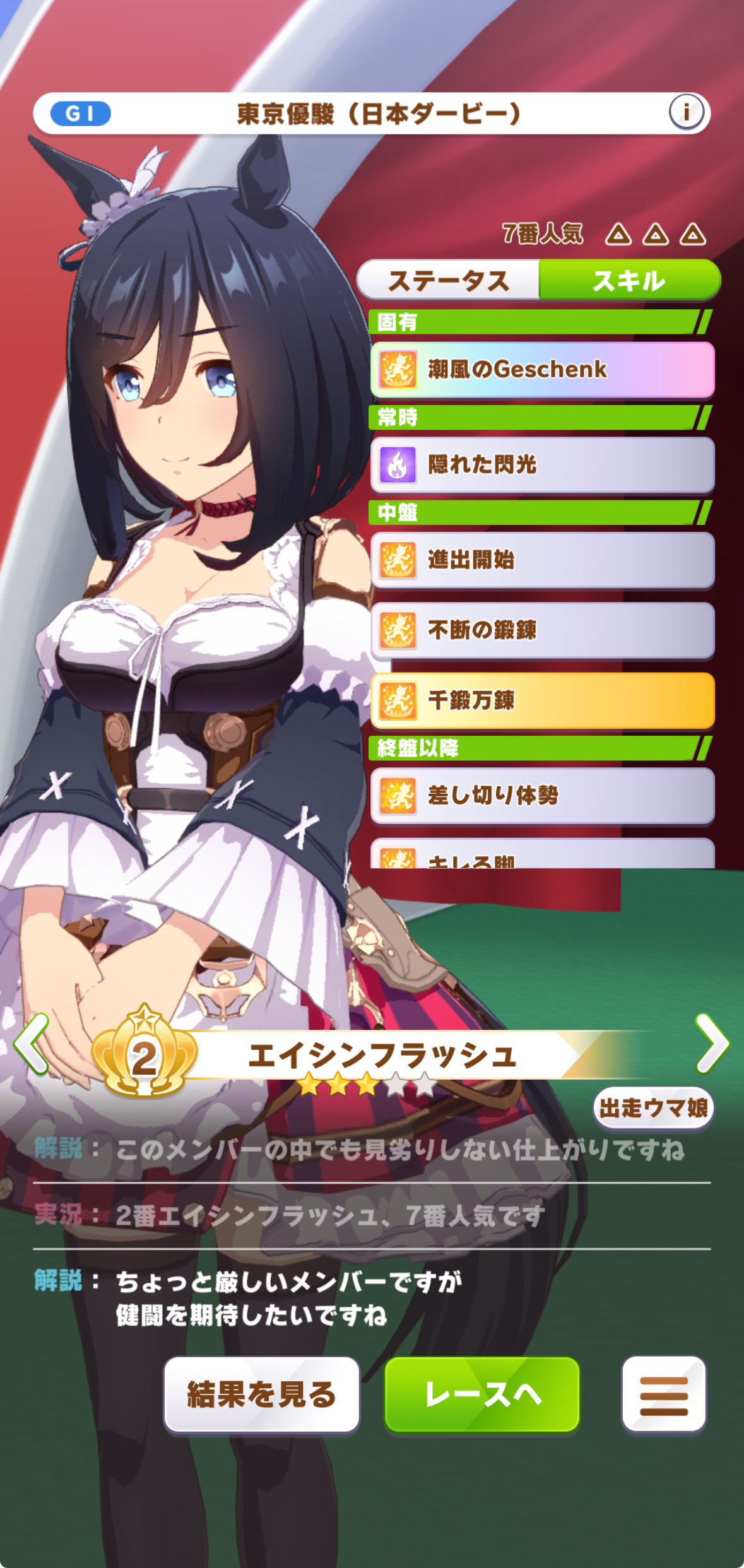The image size is (744, 1568).
Task: Open the hamburger menu button
Action: (x=663, y=1394)
